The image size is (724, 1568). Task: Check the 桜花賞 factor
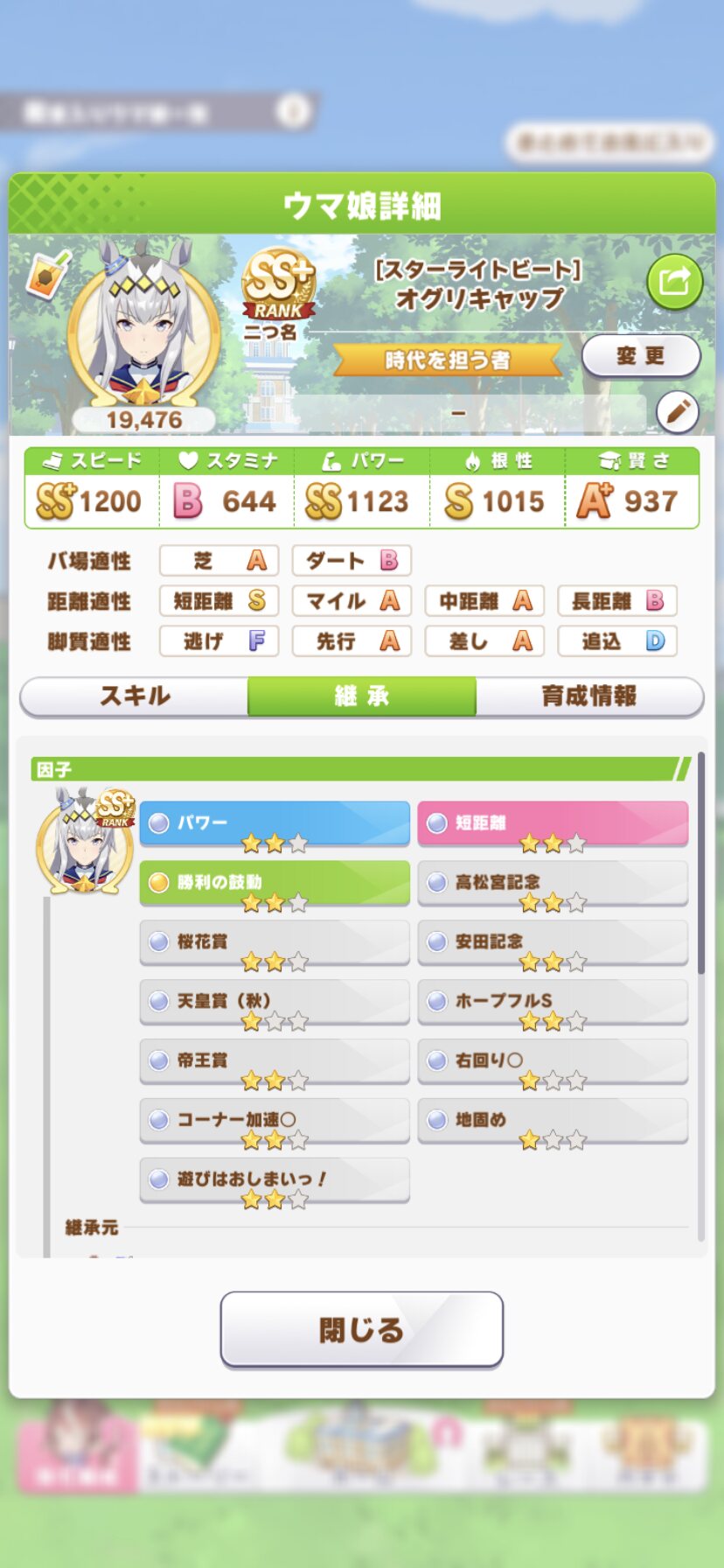[x=275, y=942]
